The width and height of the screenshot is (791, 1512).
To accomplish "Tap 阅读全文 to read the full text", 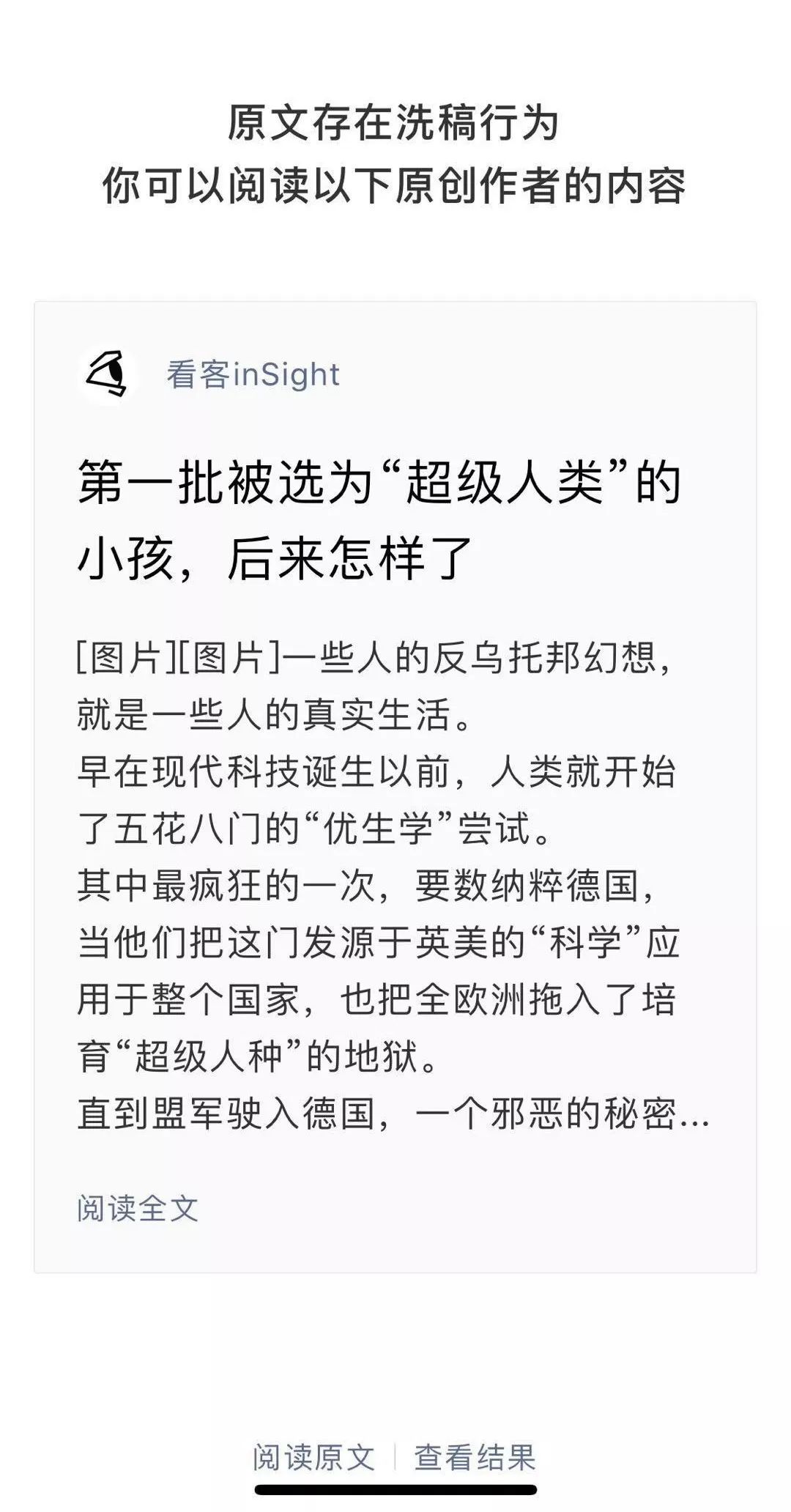I will coord(138,1208).
